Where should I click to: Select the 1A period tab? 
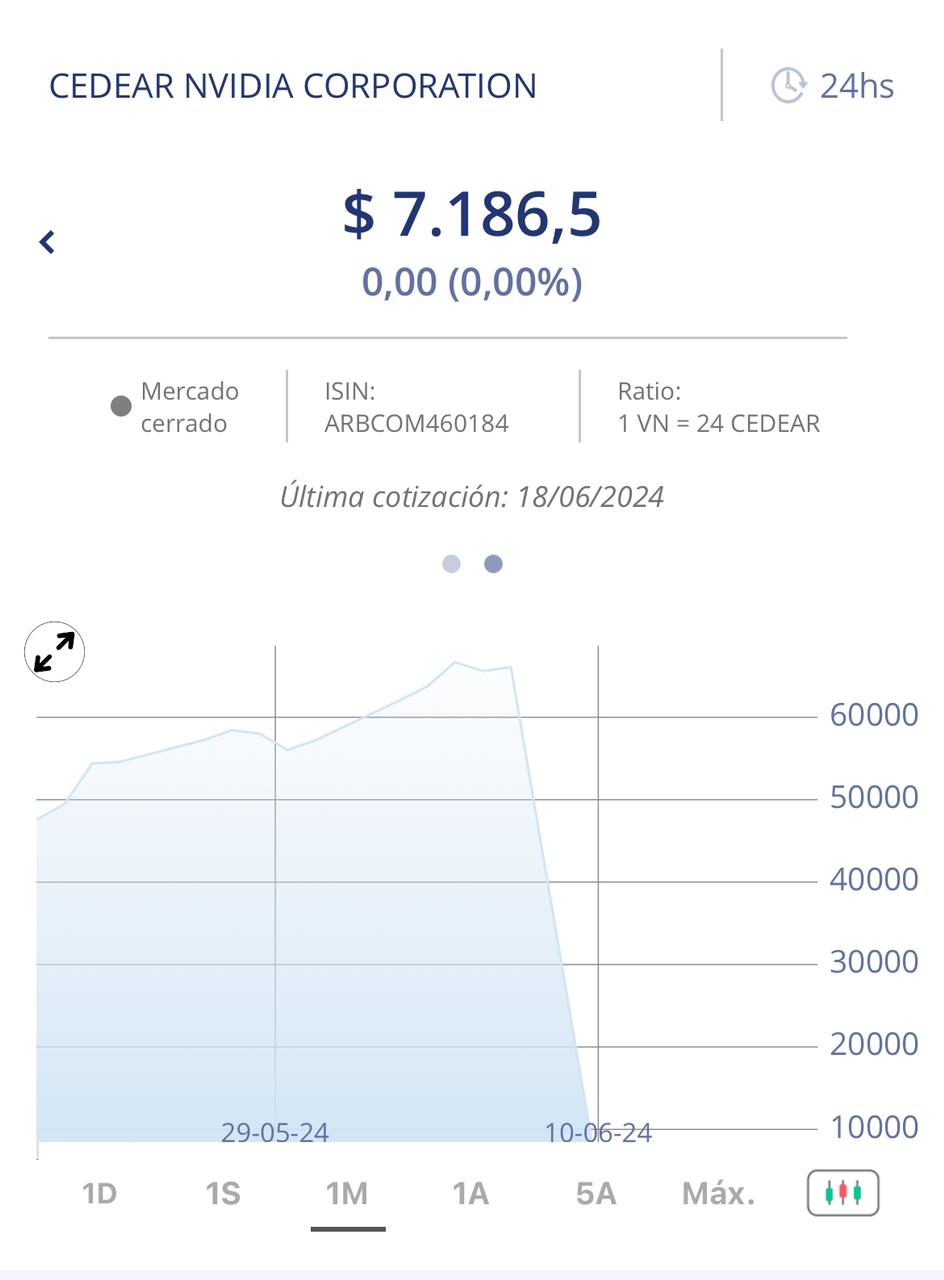471,1193
